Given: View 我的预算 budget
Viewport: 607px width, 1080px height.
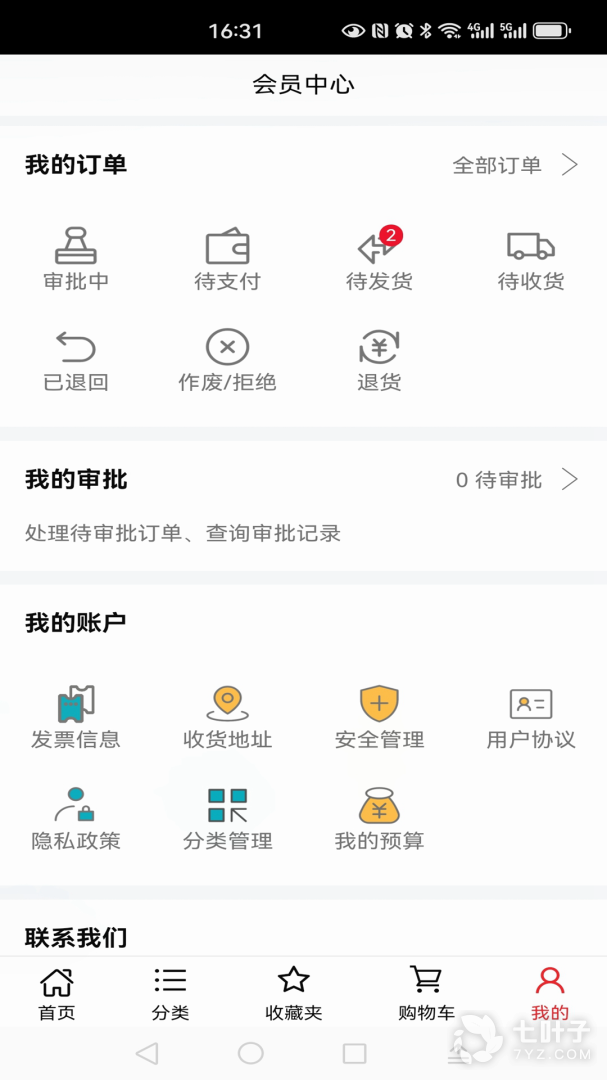Looking at the screenshot, I should (380, 819).
